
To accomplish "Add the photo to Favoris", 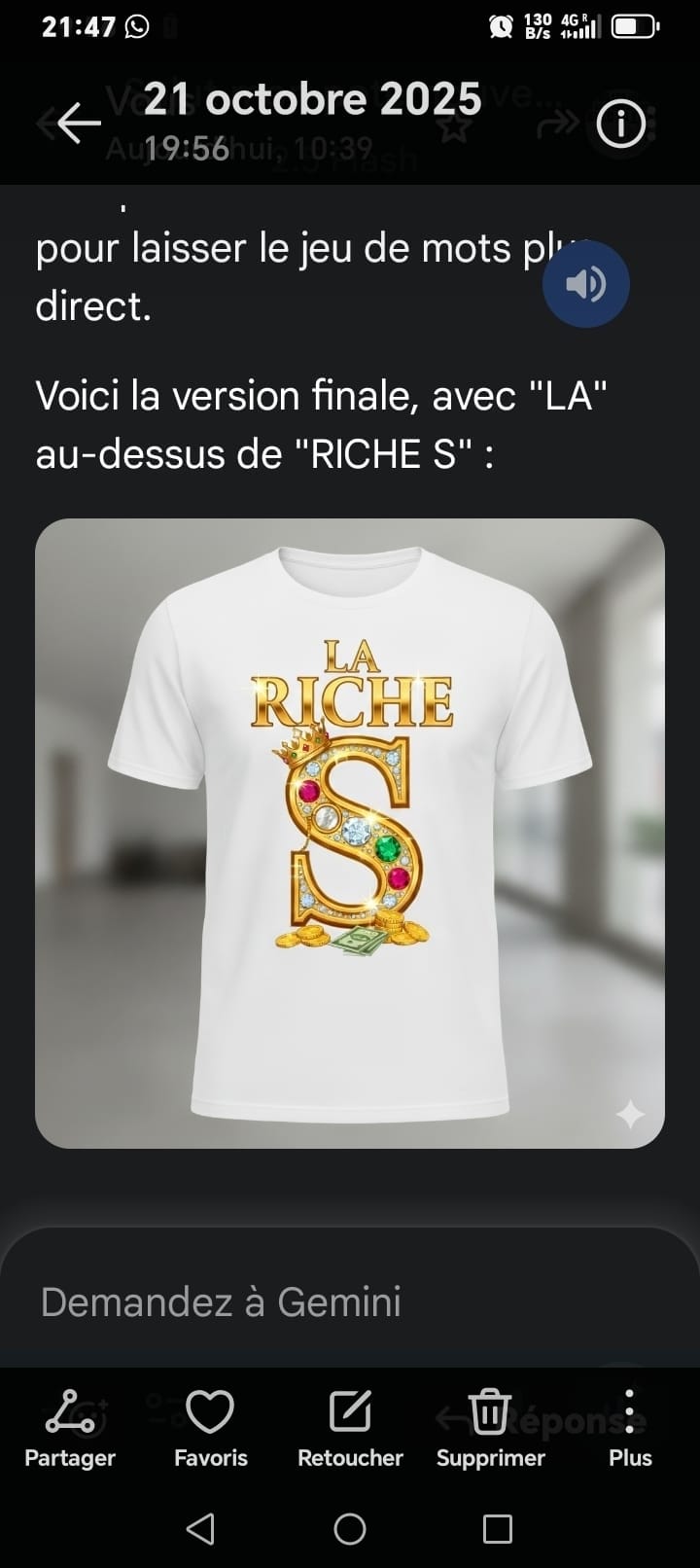I will coord(210,1427).
